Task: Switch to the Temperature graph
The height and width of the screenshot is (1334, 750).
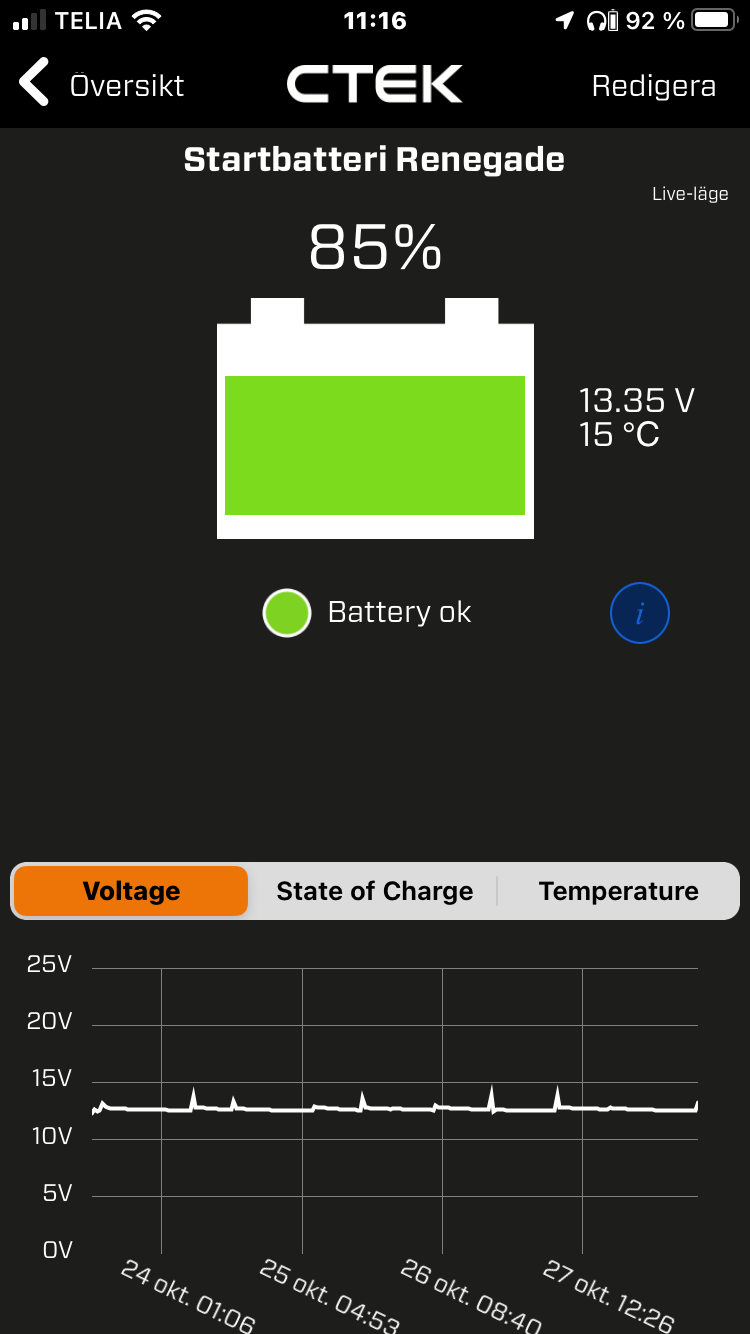Action: pyautogui.click(x=618, y=891)
